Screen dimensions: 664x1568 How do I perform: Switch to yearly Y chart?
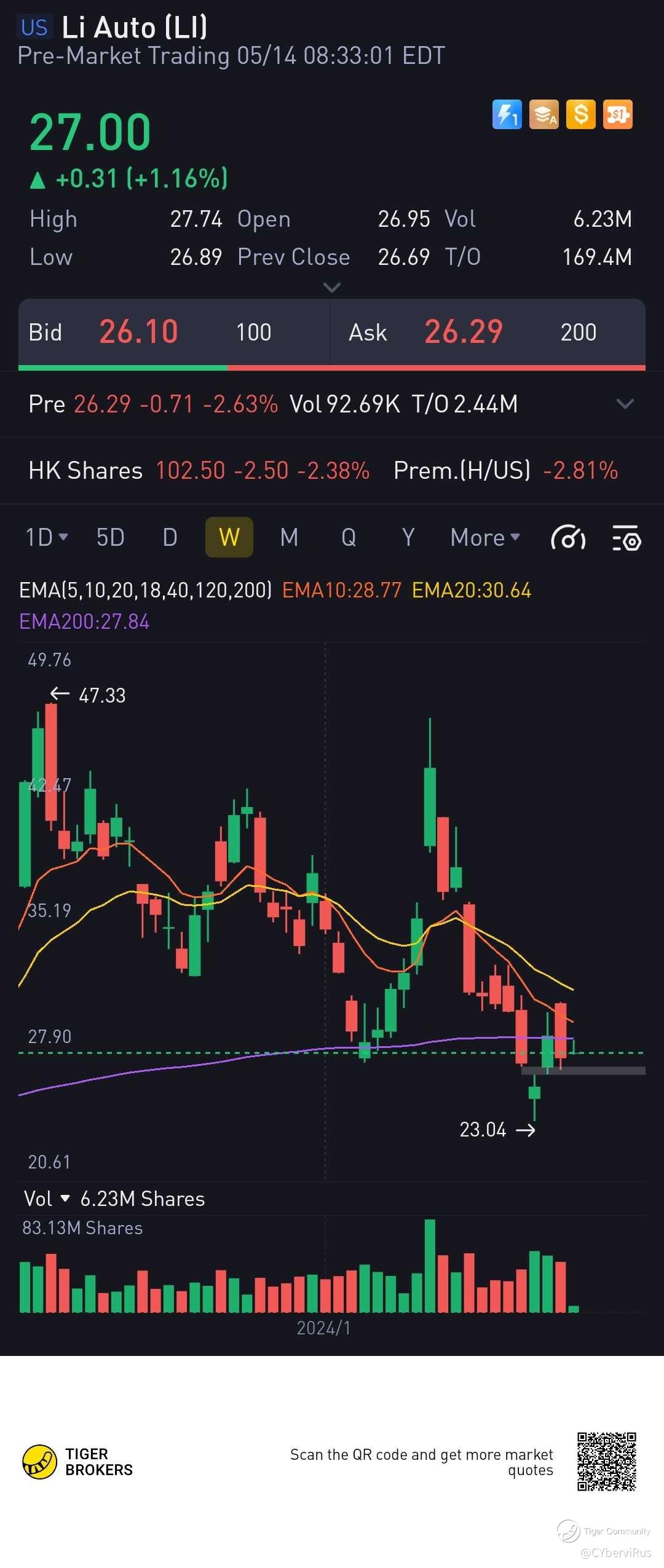408,538
